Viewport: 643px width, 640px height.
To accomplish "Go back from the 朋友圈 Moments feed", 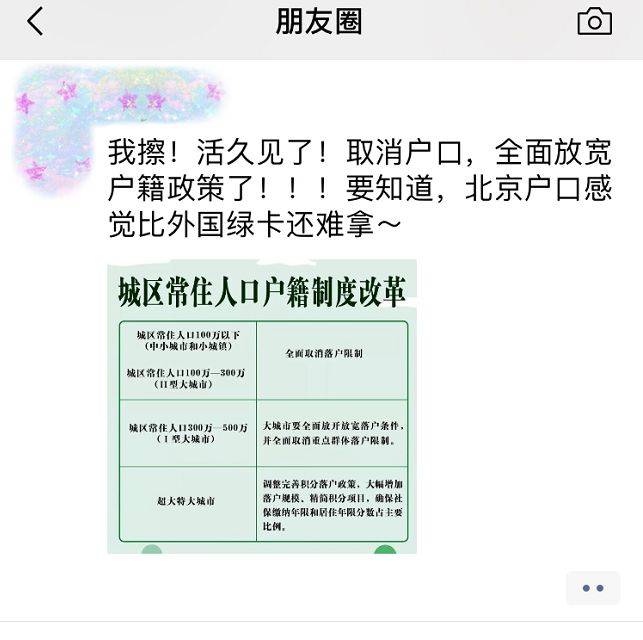I will (x=35, y=21).
